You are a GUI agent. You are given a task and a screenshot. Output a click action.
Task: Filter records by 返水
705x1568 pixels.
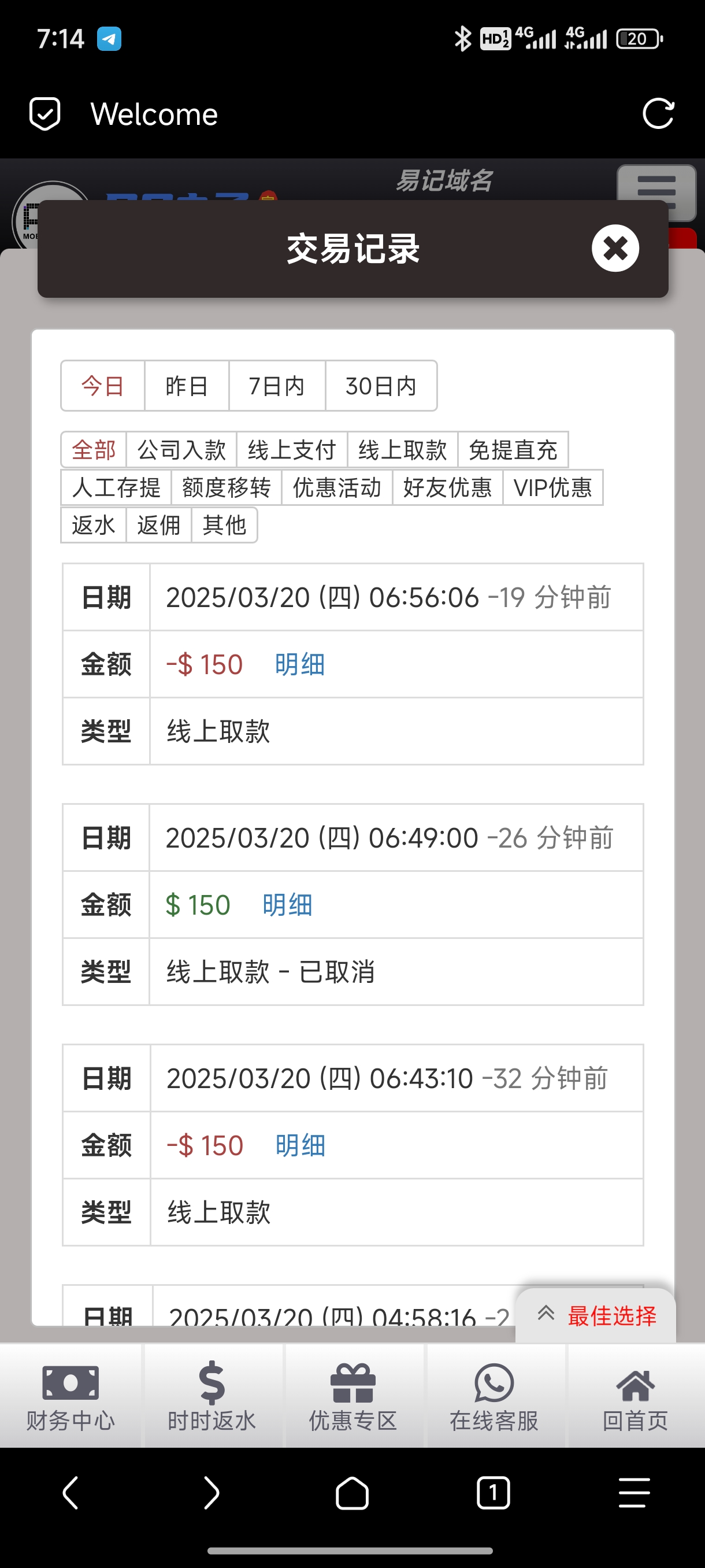(x=94, y=525)
